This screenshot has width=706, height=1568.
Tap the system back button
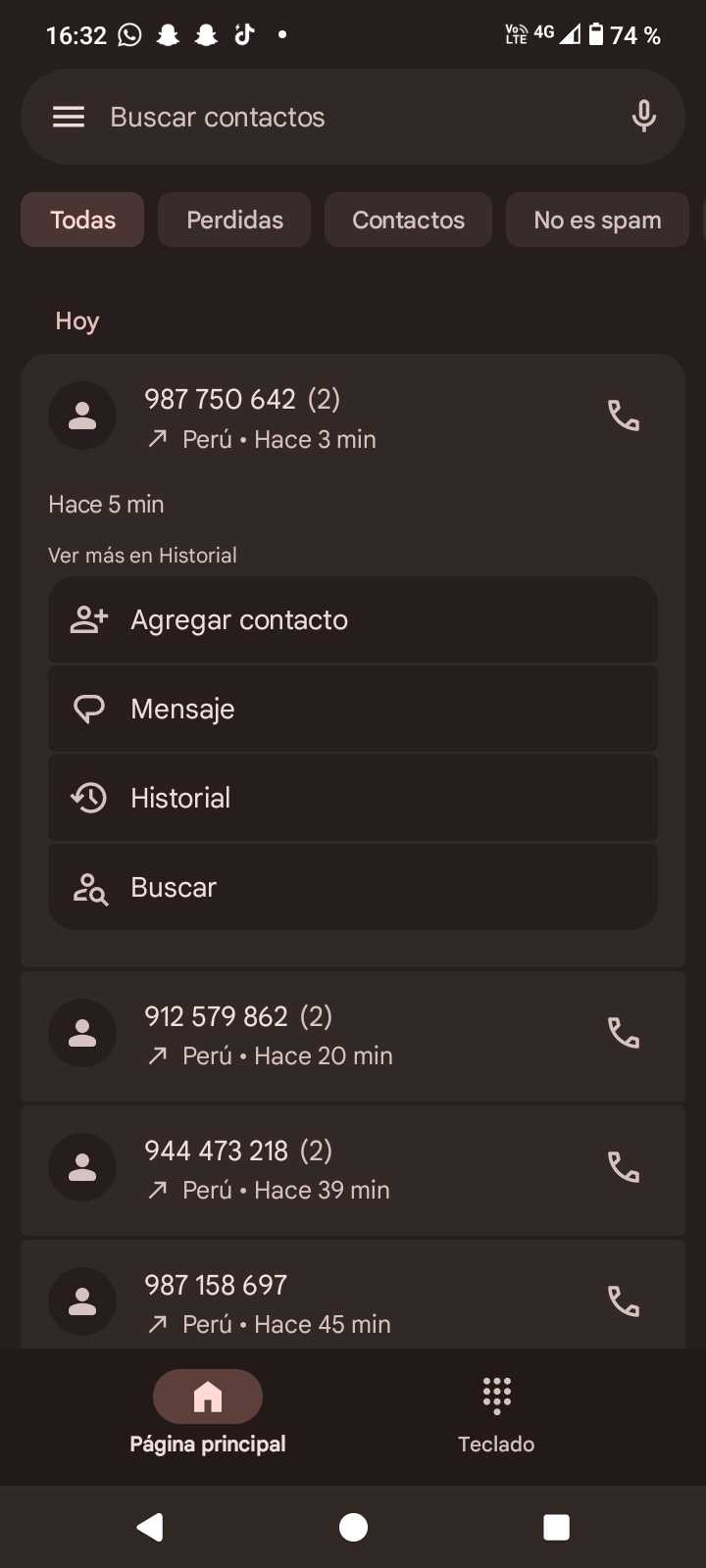150,1527
